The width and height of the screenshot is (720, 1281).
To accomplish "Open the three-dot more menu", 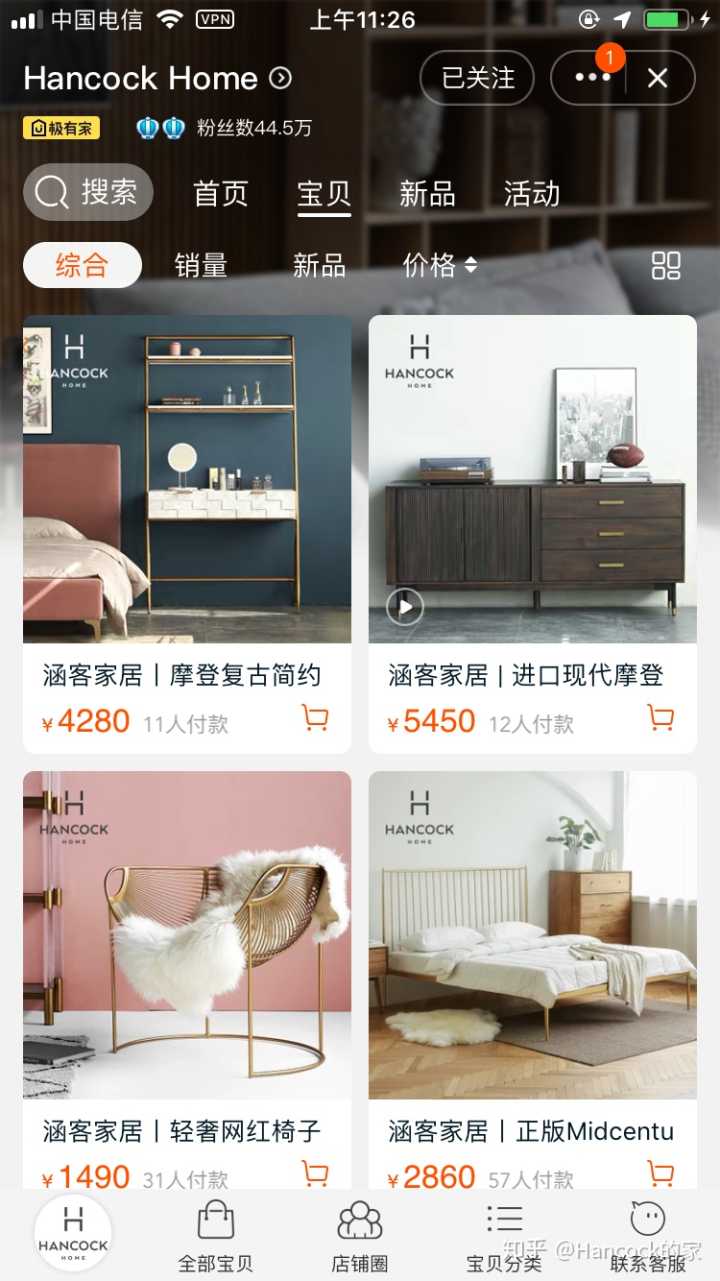I will click(x=592, y=78).
